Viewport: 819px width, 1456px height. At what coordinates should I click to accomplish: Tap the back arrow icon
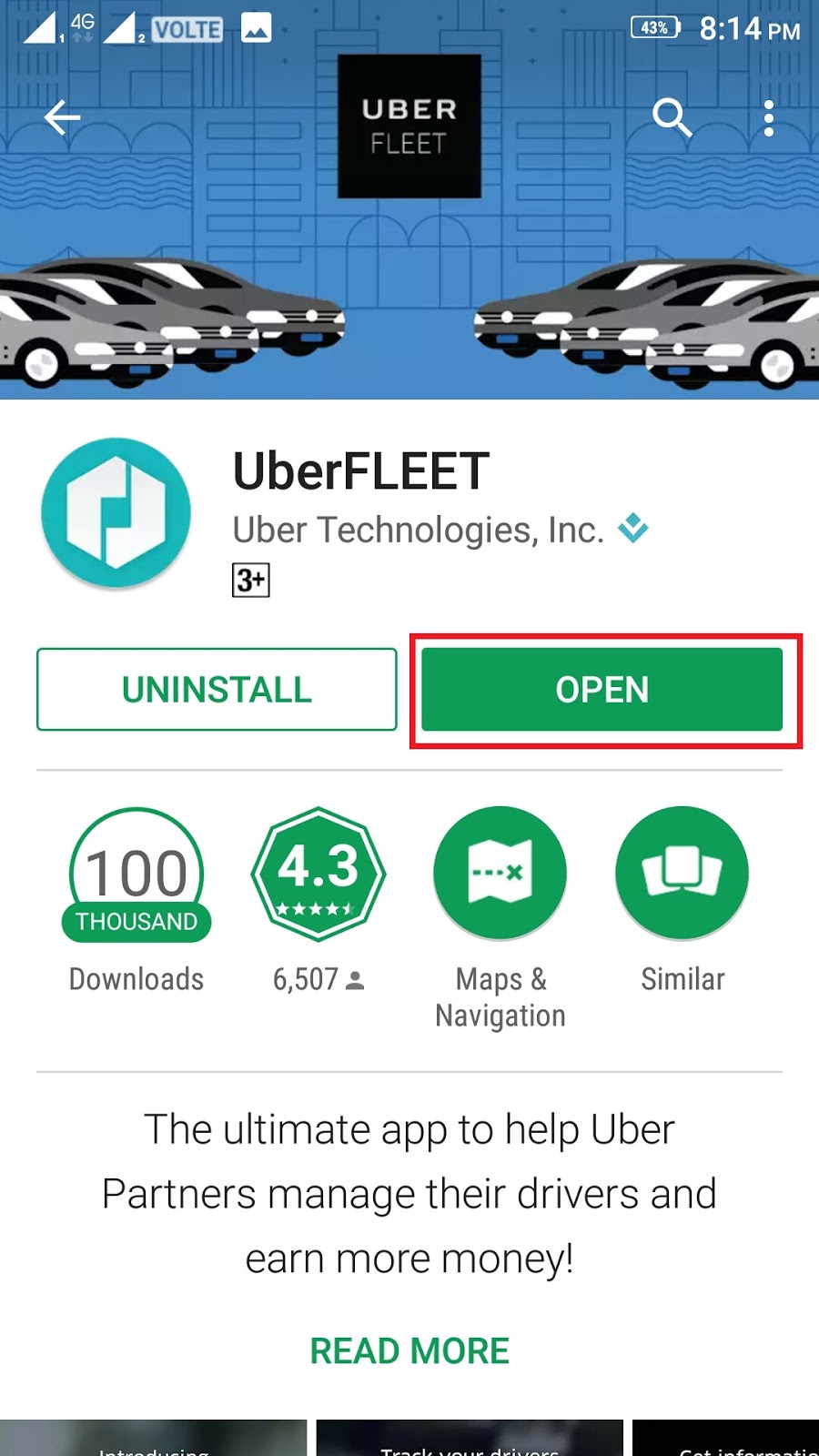click(61, 117)
